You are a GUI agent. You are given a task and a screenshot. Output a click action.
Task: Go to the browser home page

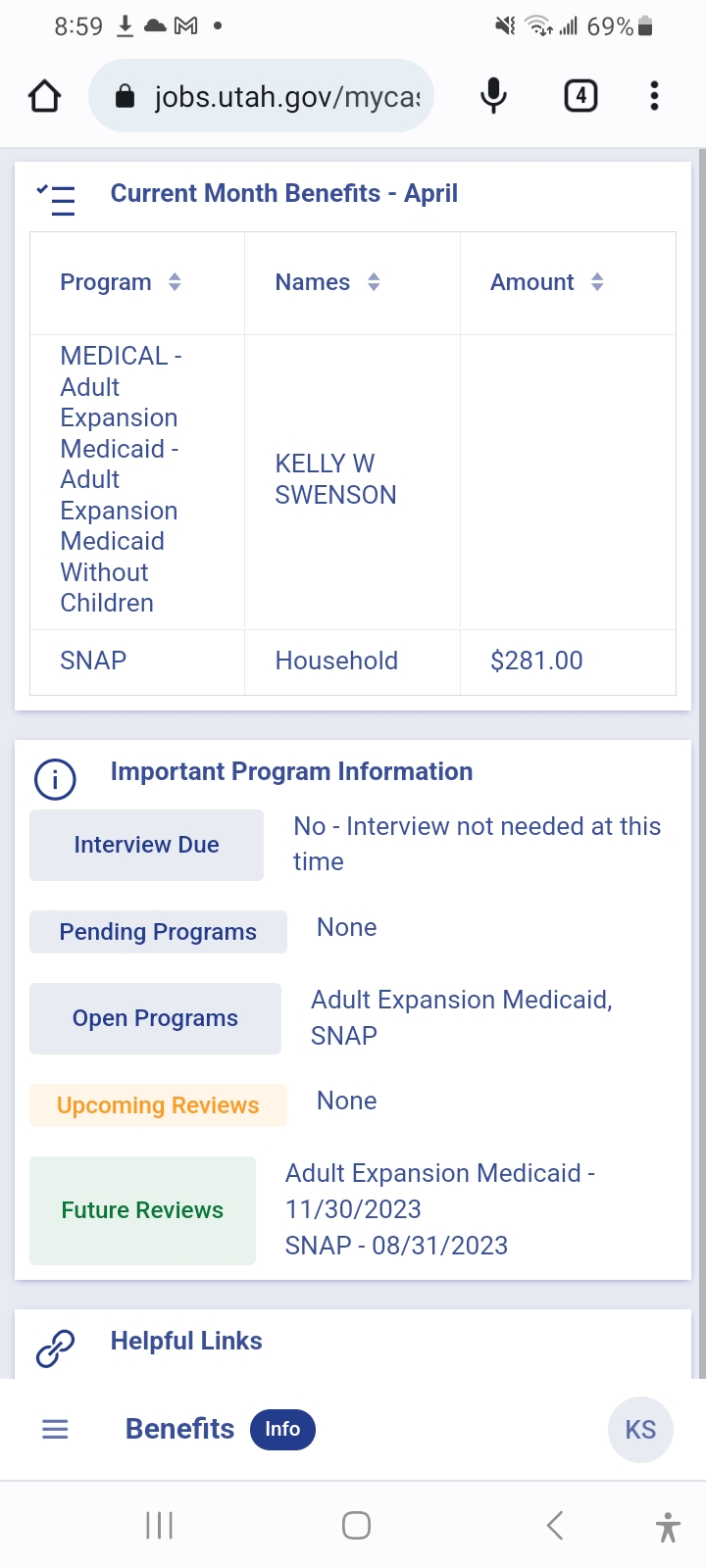click(x=44, y=96)
